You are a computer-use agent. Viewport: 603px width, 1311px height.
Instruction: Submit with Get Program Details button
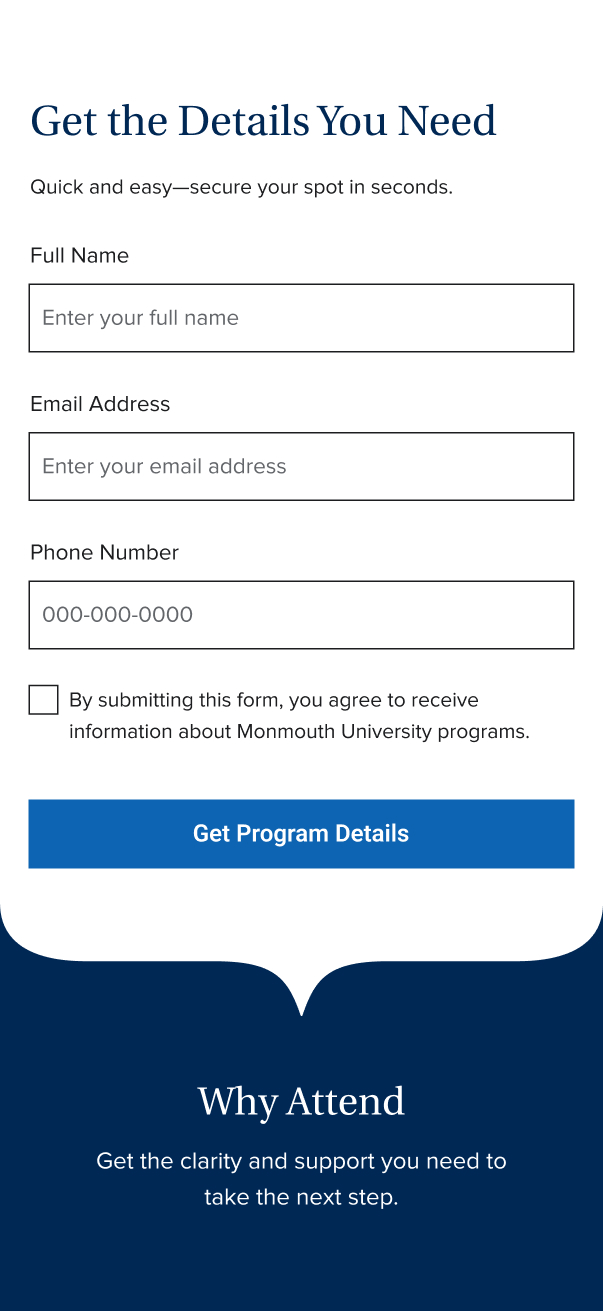[x=301, y=834]
